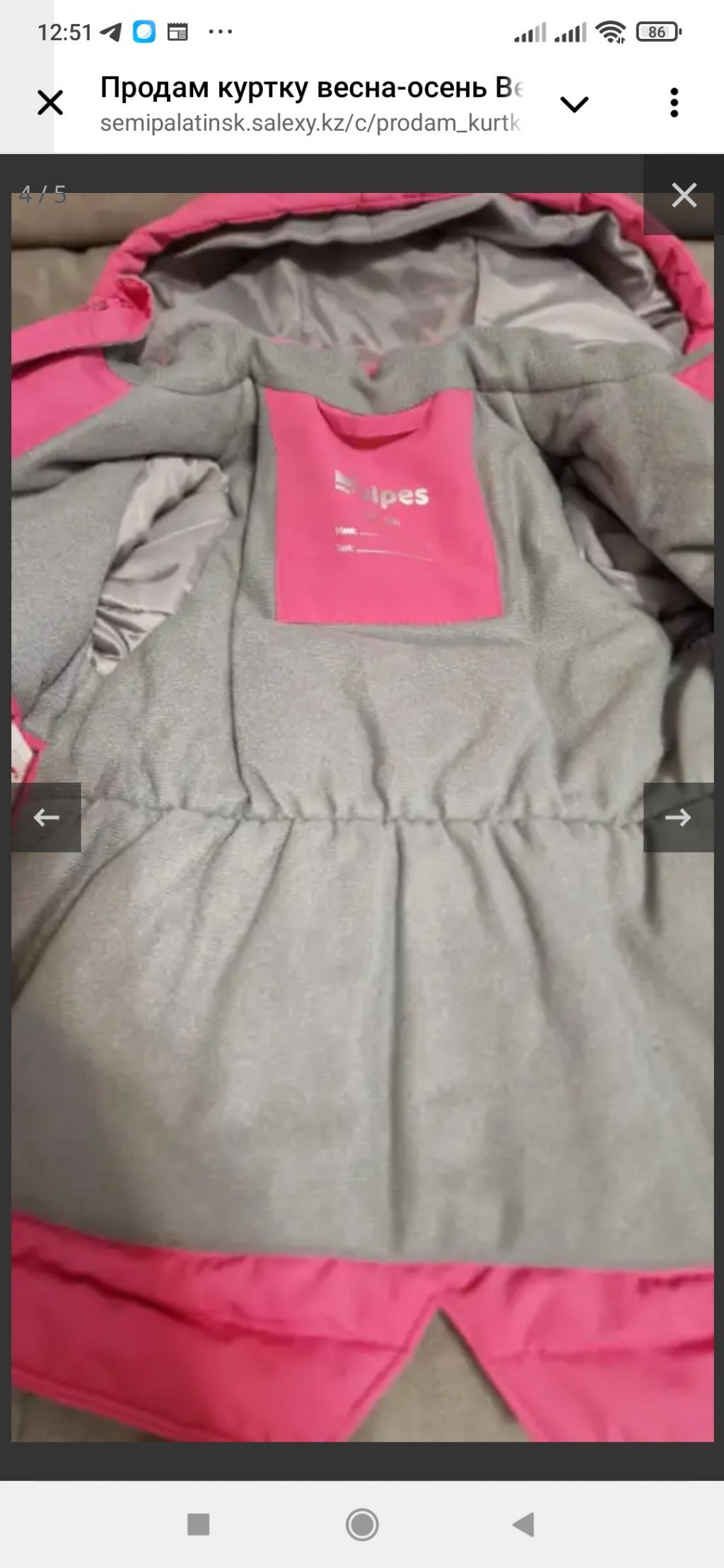Close the photo gallery viewer
This screenshot has width=724, height=1568.
684,195
